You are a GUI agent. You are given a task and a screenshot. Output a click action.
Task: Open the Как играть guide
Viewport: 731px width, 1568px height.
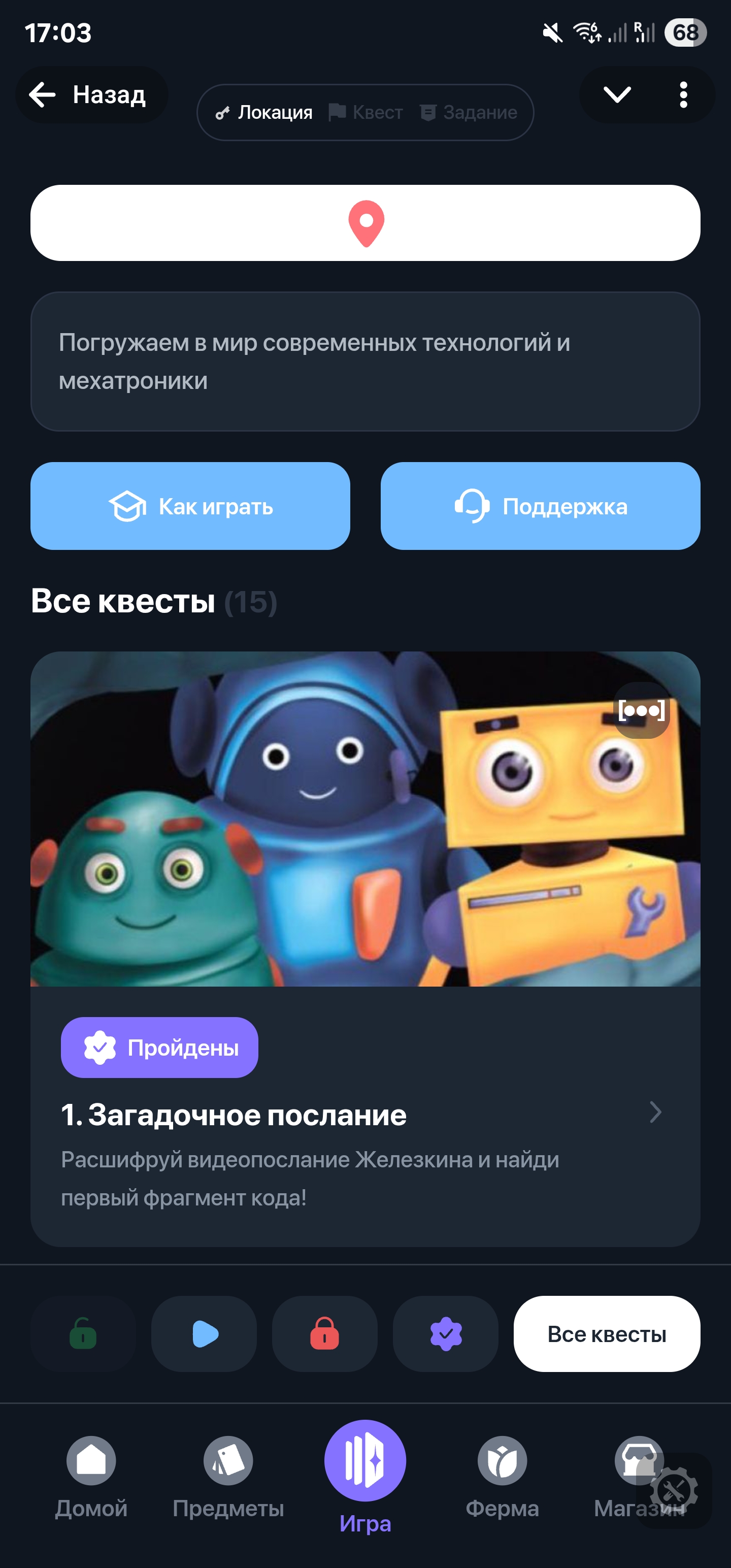190,506
